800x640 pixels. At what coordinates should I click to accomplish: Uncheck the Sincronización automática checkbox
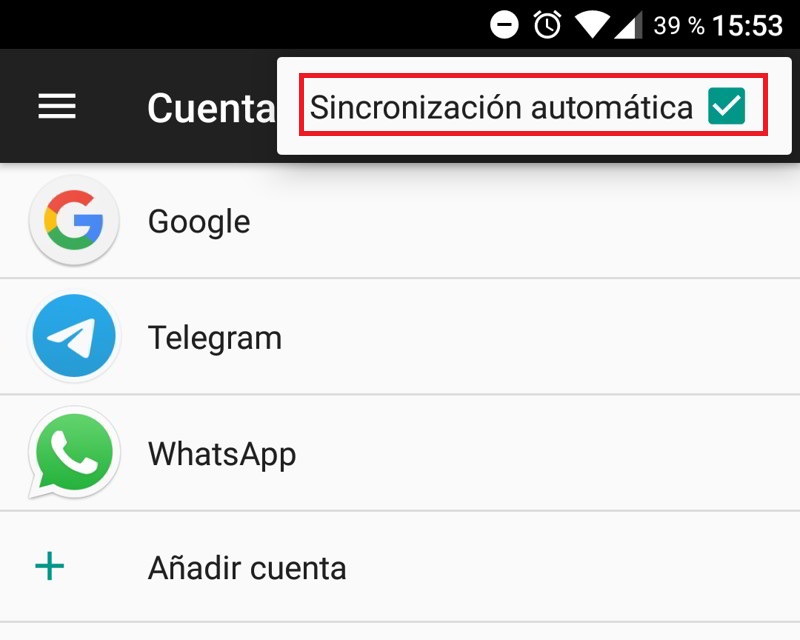[x=726, y=106]
